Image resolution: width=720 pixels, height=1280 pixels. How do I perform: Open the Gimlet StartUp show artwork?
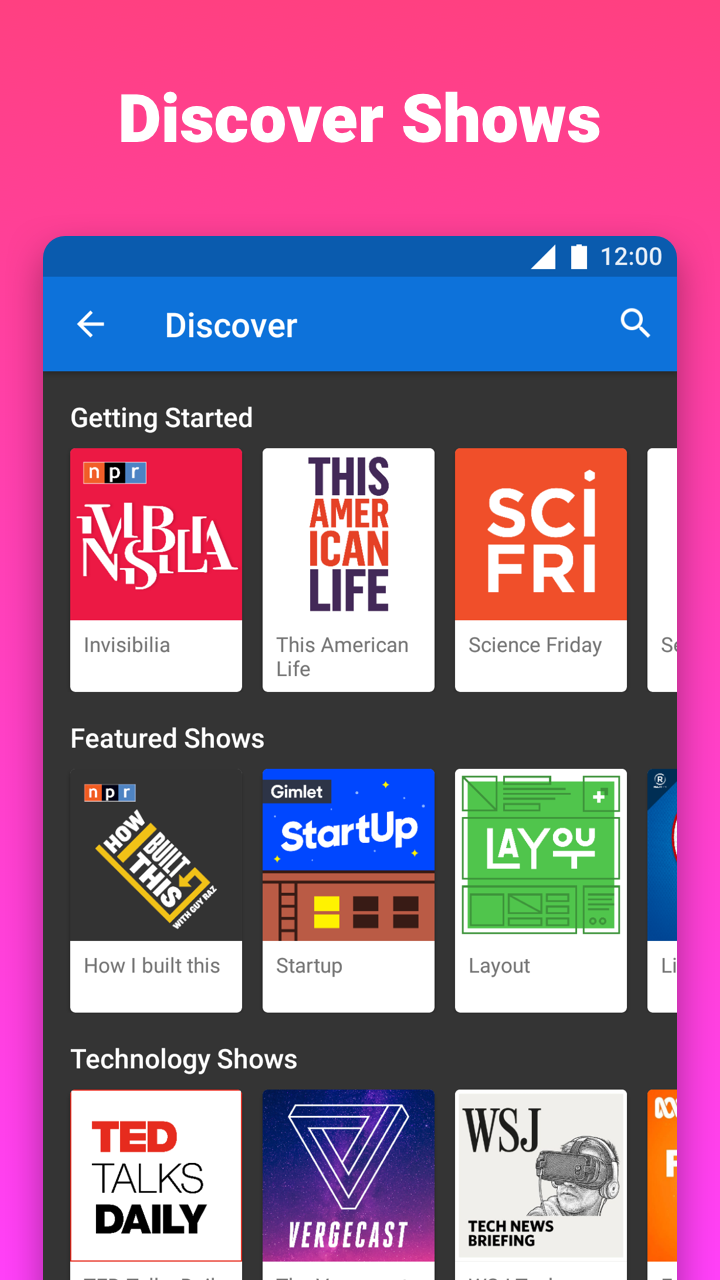point(348,854)
